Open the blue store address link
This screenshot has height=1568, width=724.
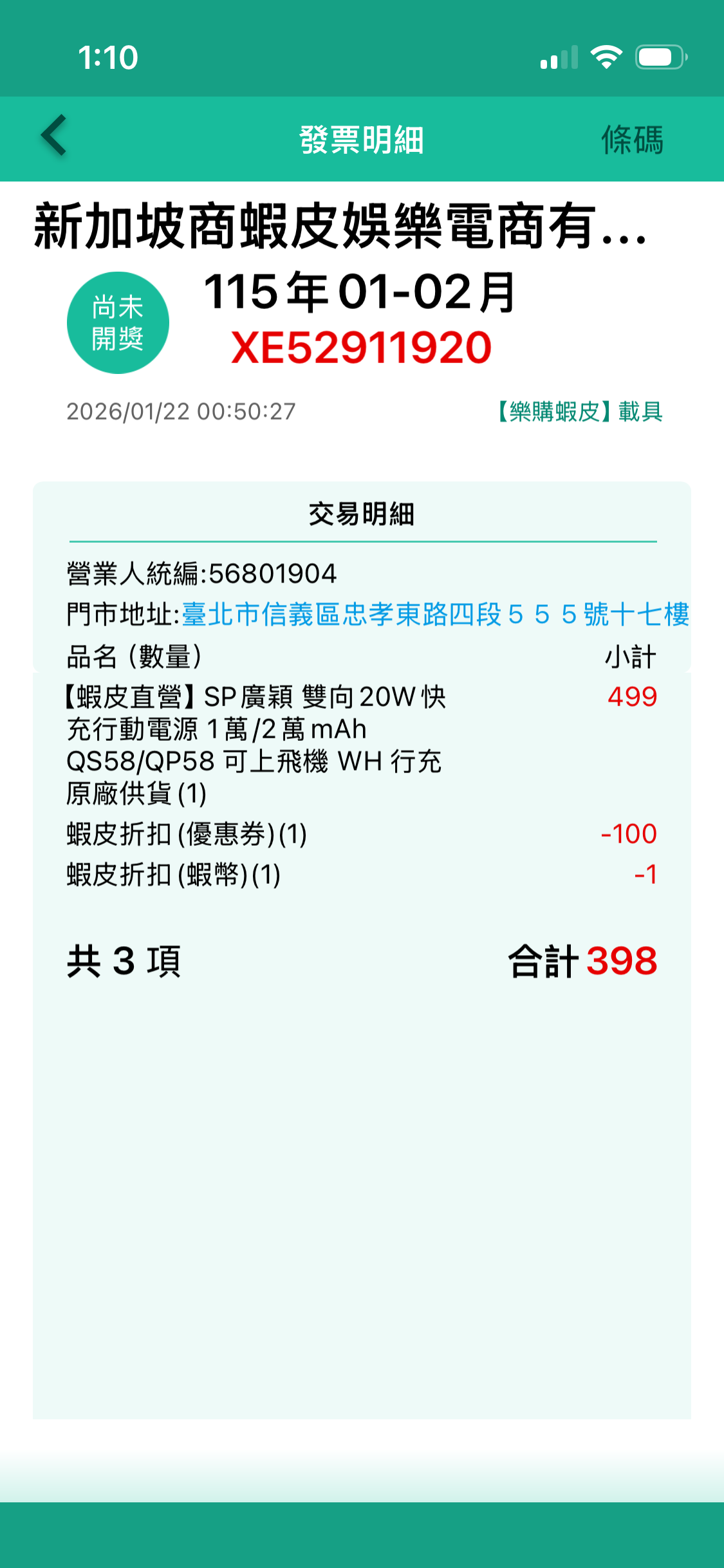pos(435,614)
